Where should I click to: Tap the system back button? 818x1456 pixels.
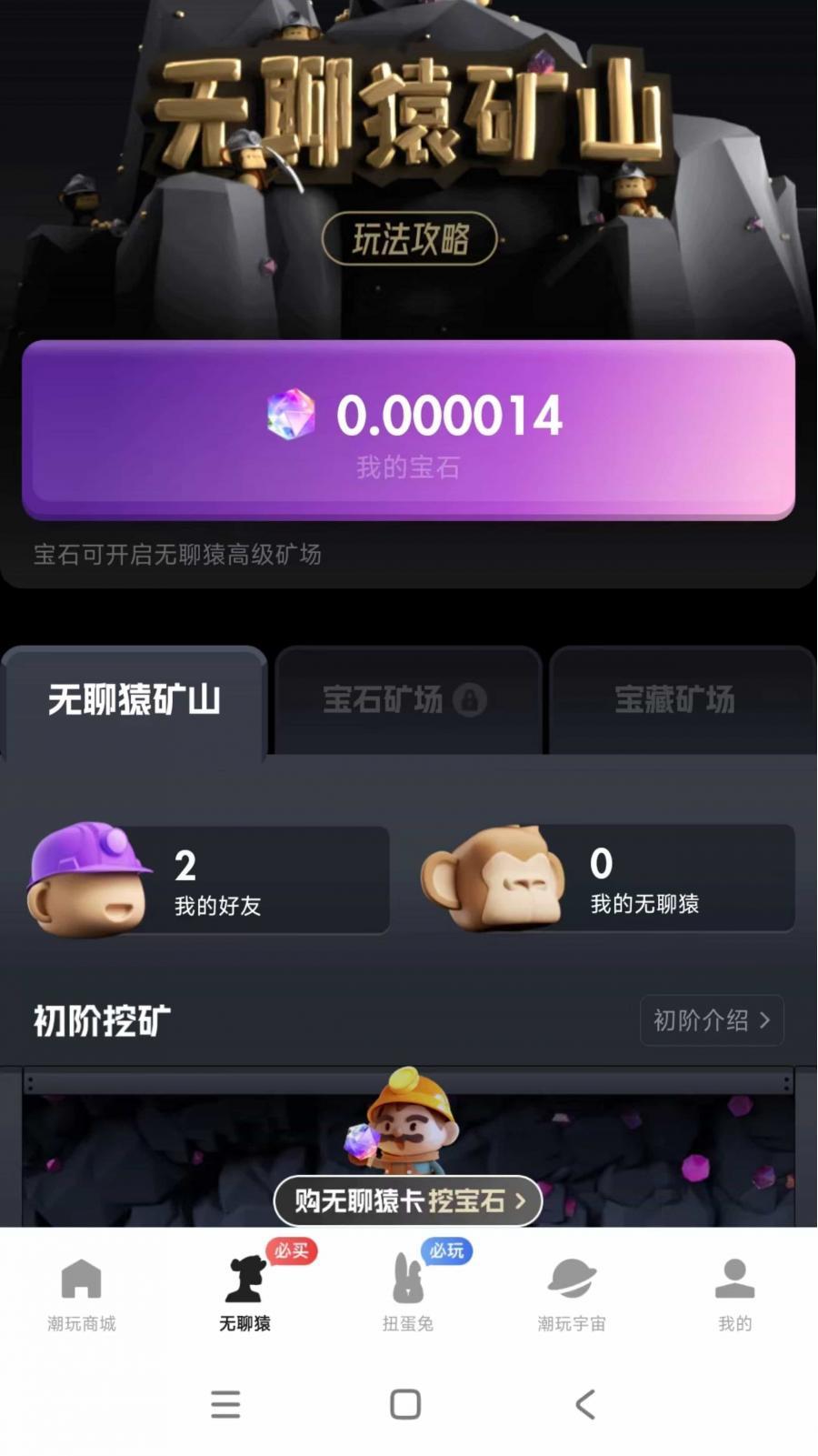click(x=586, y=1404)
